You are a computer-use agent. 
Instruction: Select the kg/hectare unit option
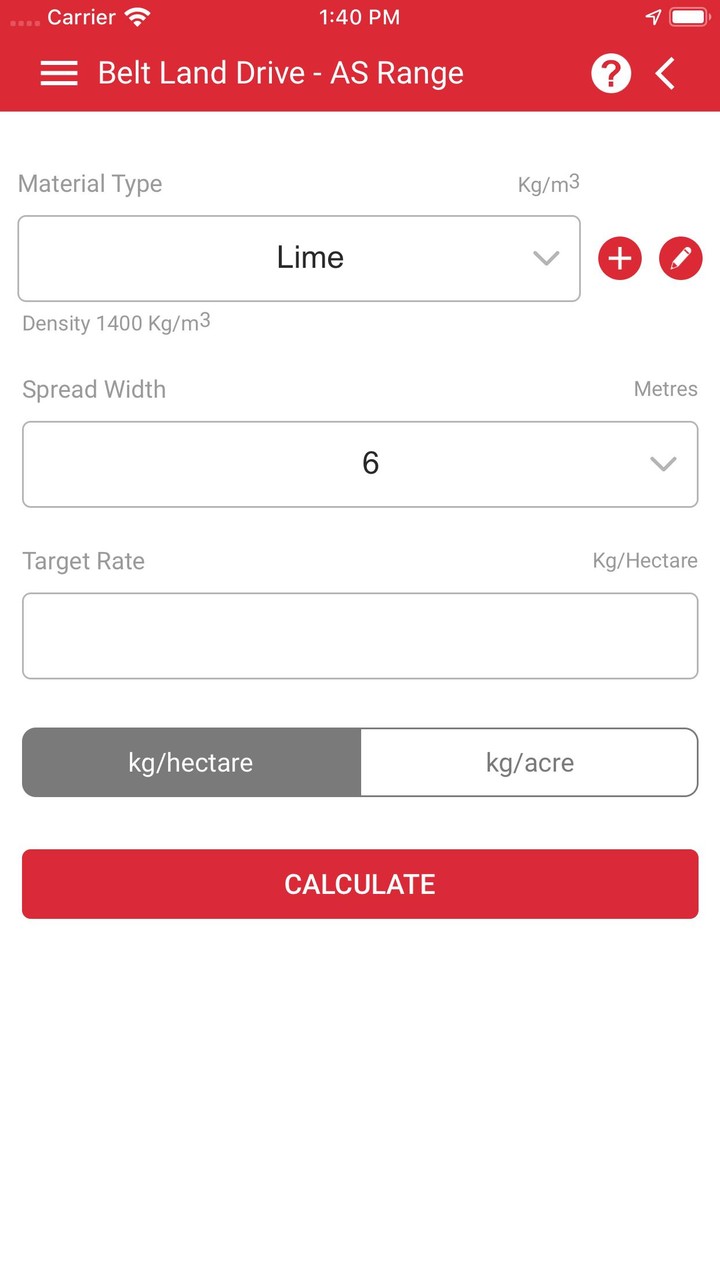(190, 762)
